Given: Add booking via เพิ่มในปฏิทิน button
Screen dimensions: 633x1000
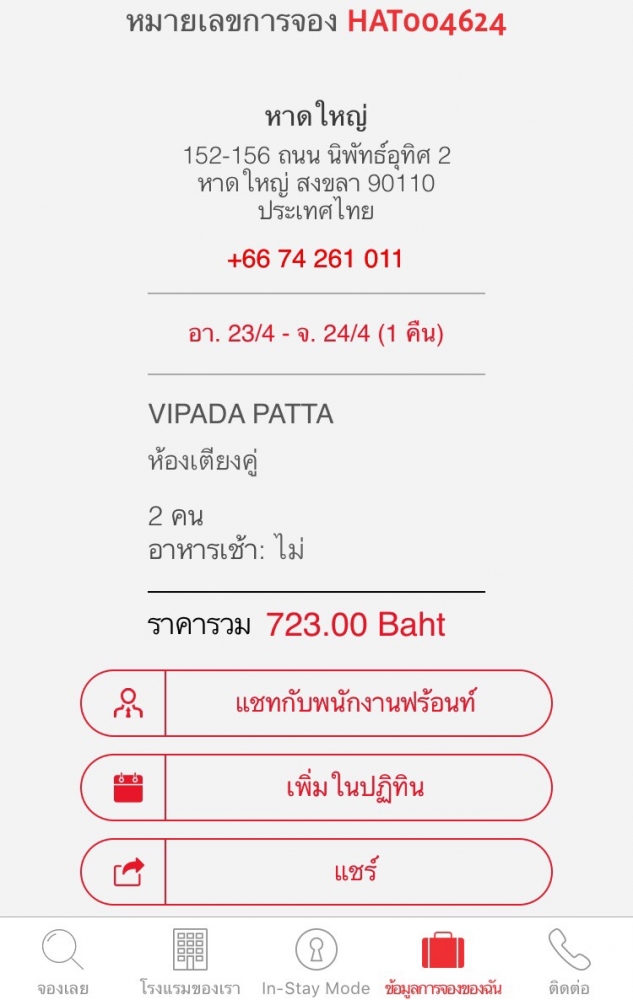Looking at the screenshot, I should point(316,787).
